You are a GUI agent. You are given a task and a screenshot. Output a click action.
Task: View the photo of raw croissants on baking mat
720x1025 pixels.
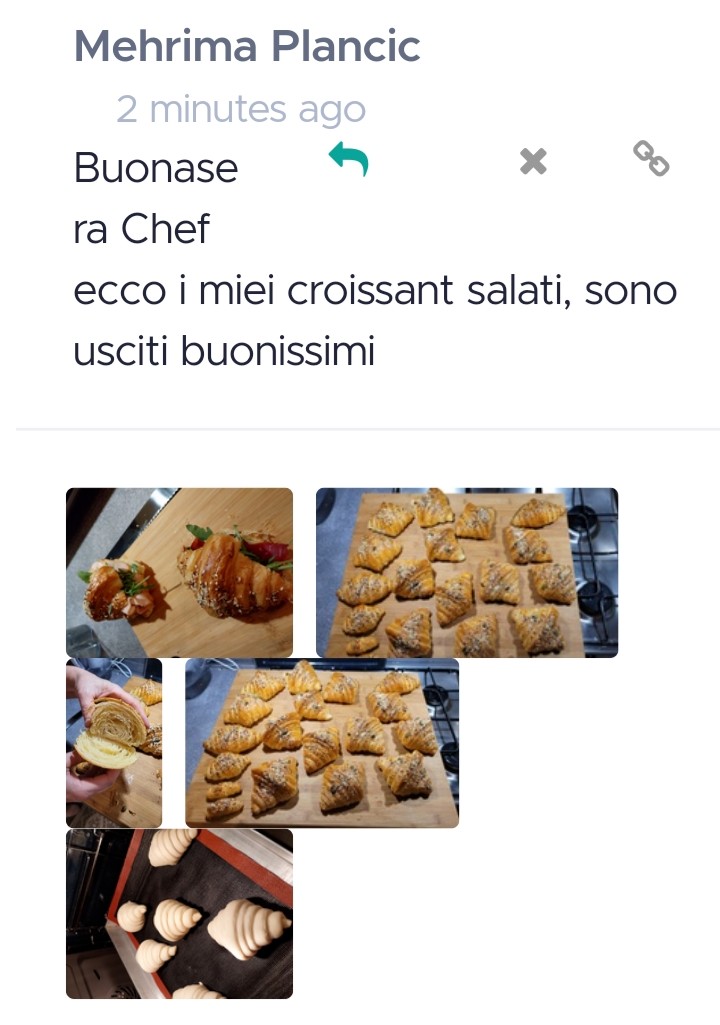coord(180,912)
